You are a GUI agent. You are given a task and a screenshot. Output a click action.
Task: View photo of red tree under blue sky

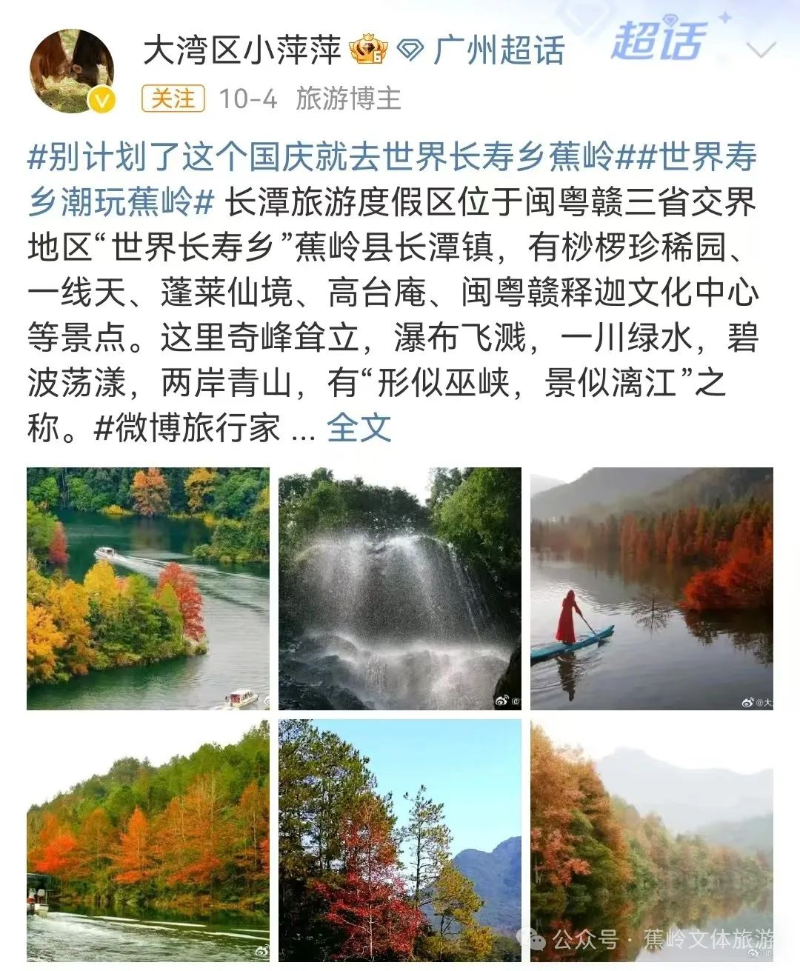(x=399, y=840)
